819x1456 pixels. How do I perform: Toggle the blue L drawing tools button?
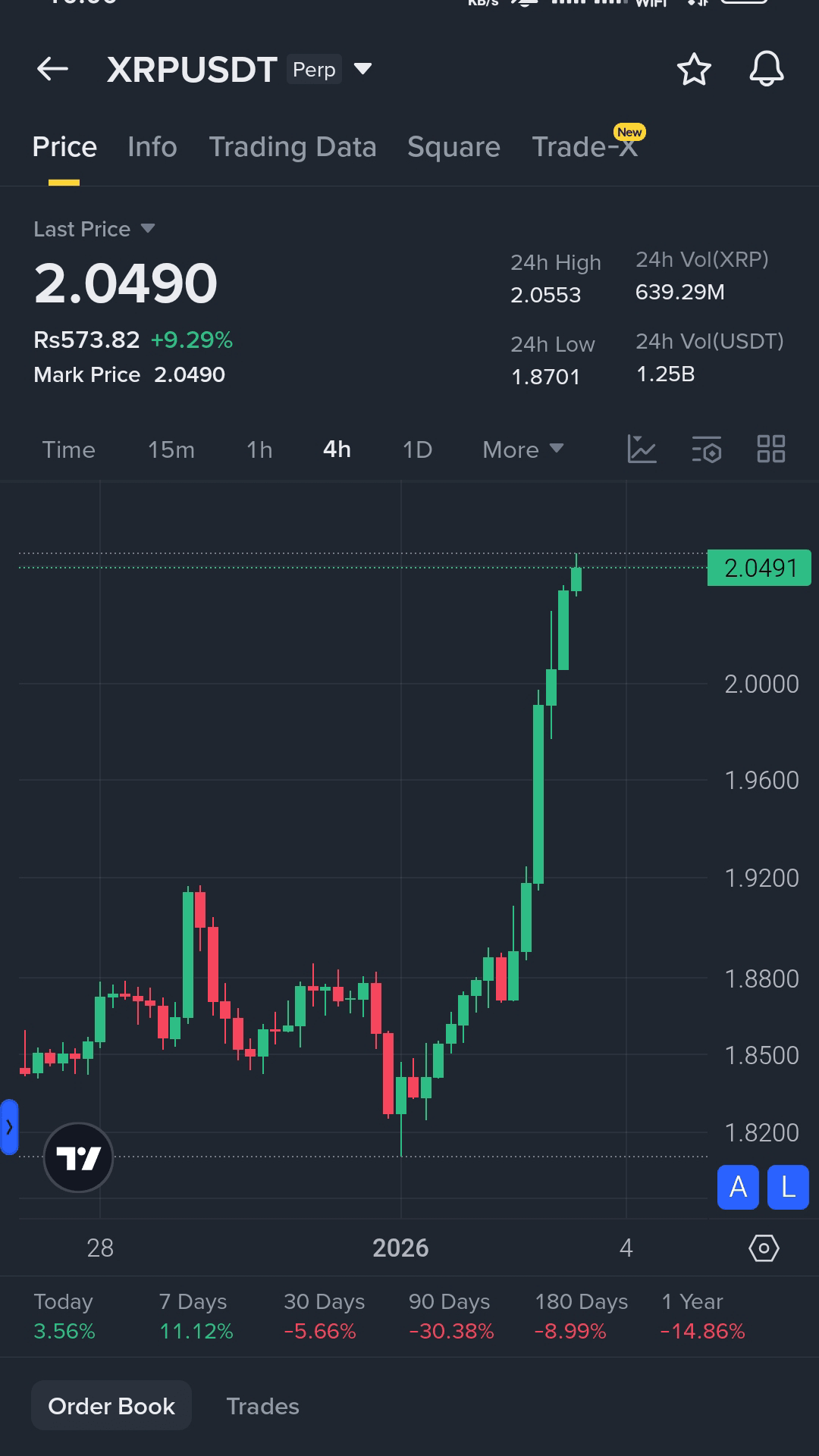point(788,1188)
